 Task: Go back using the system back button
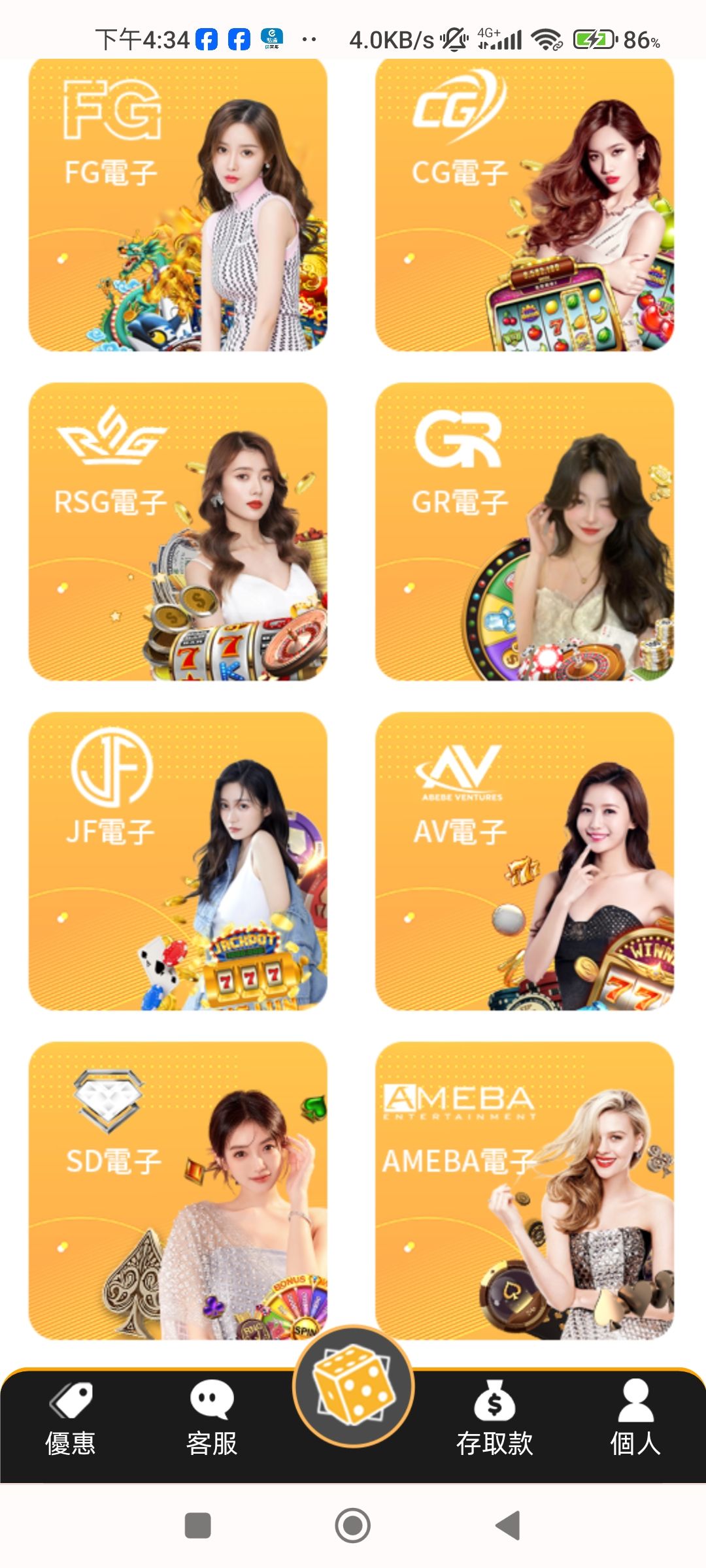pyautogui.click(x=509, y=1526)
